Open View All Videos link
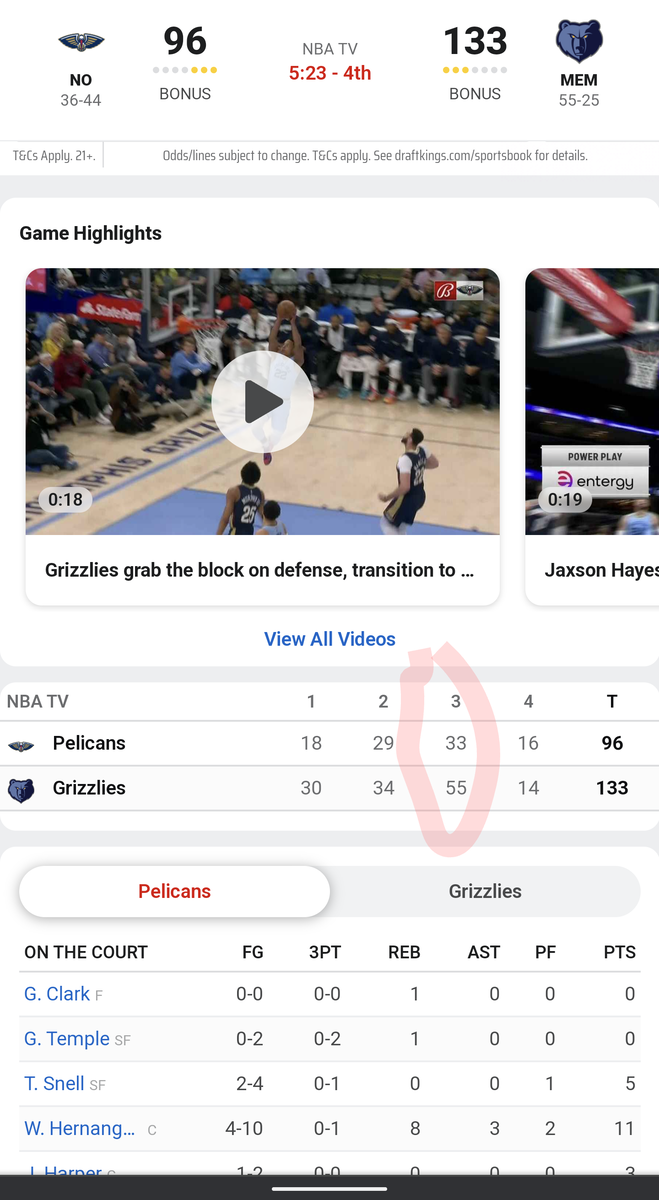This screenshot has width=659, height=1200. pos(329,639)
